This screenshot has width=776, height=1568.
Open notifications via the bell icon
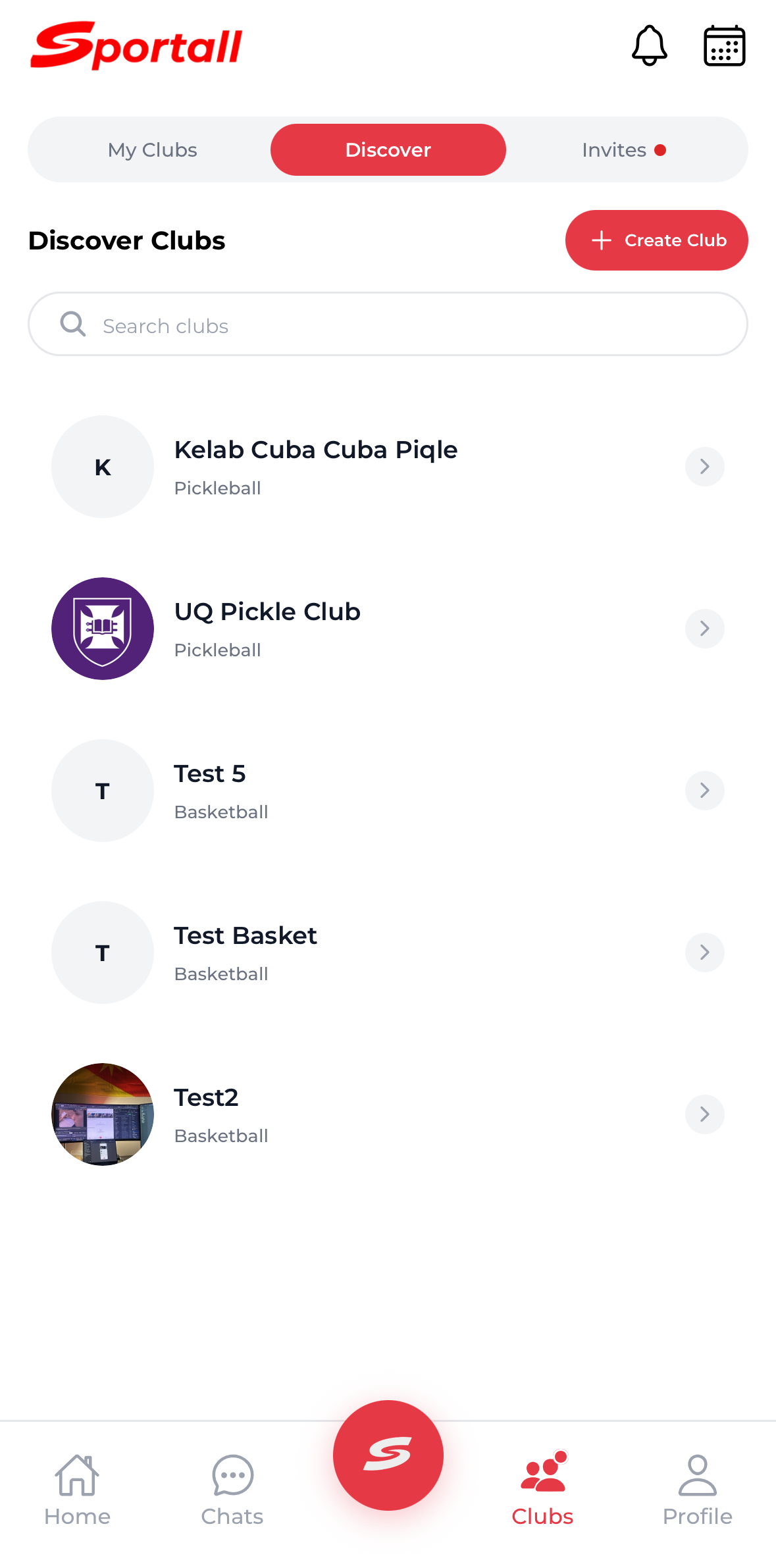point(649,45)
